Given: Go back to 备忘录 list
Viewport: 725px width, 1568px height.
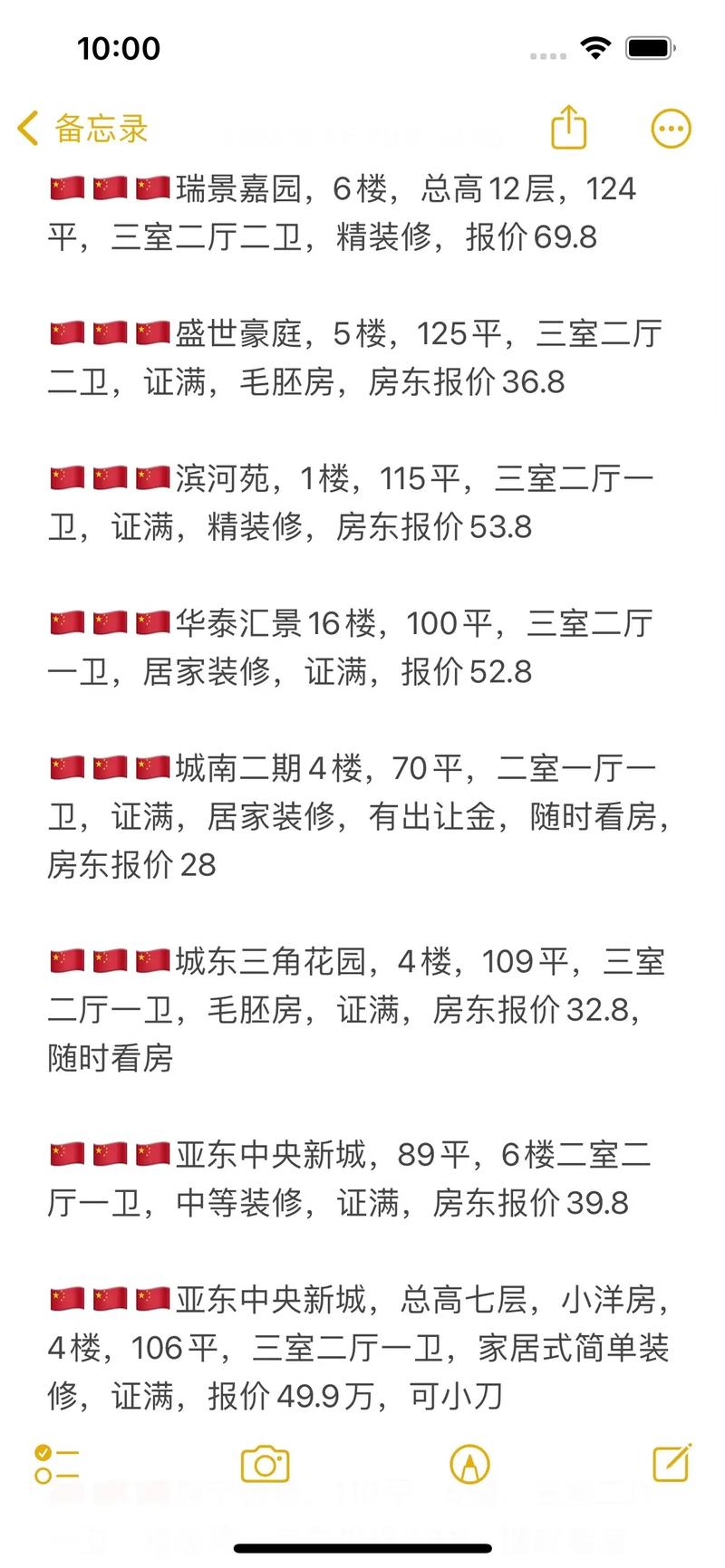Looking at the screenshot, I should coord(83,129).
